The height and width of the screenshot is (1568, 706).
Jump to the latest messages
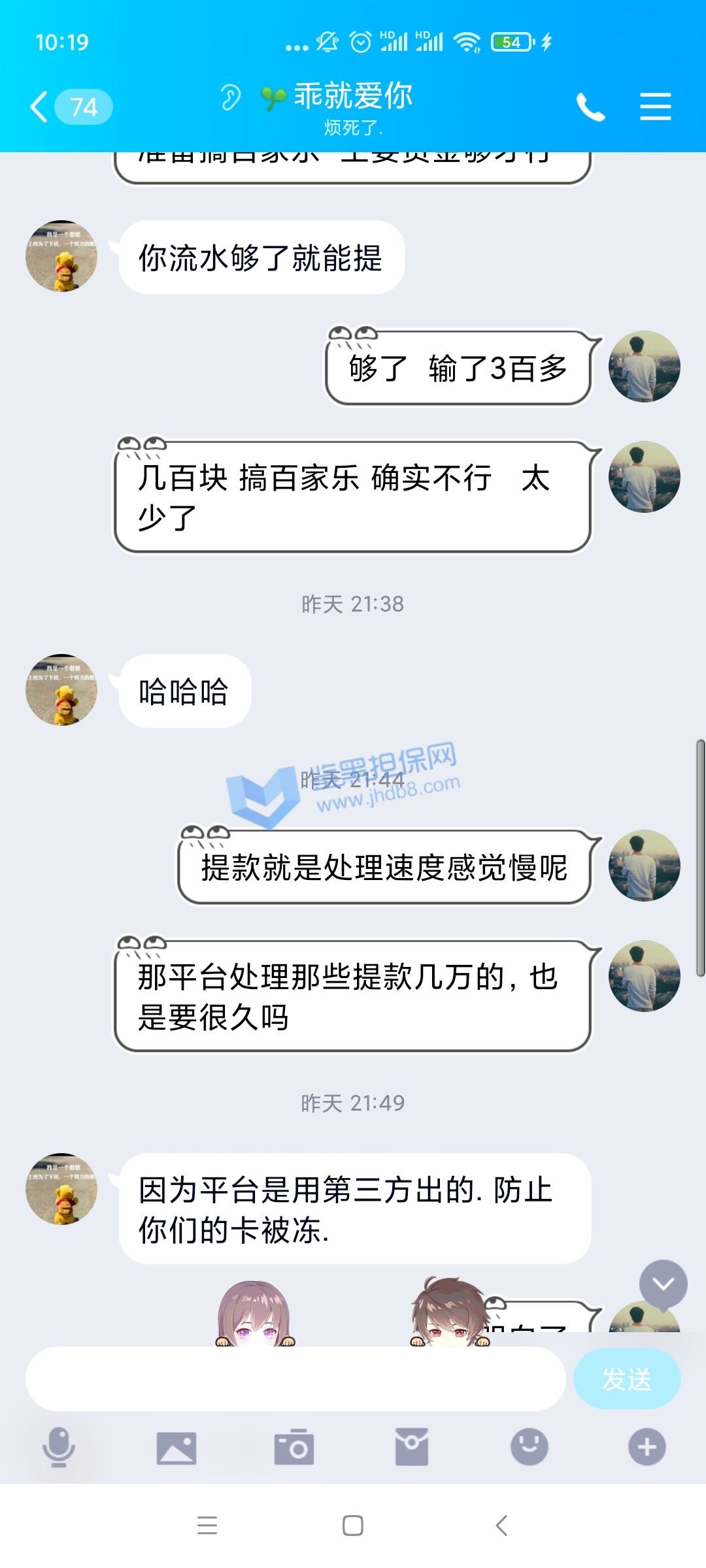(663, 1284)
